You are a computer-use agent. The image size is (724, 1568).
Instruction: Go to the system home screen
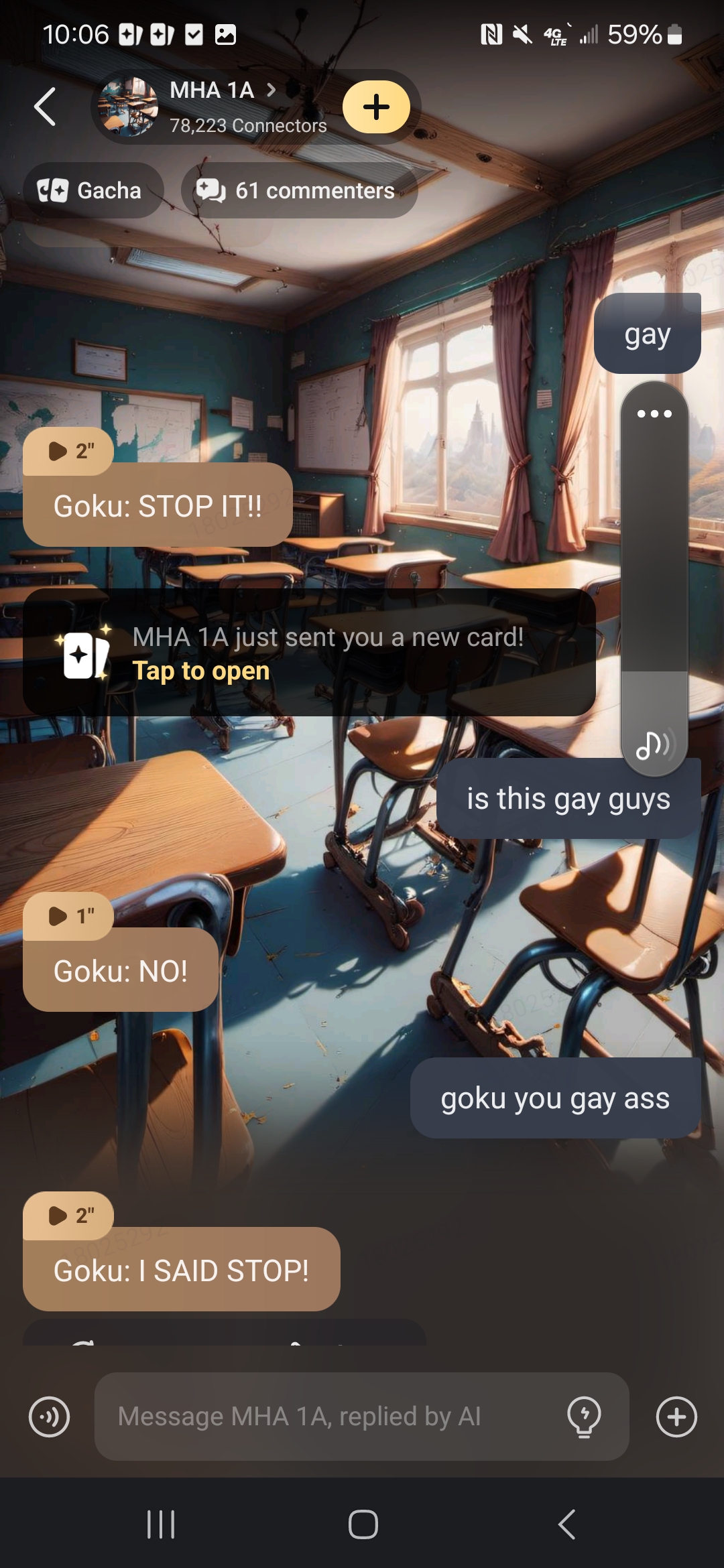click(363, 1524)
